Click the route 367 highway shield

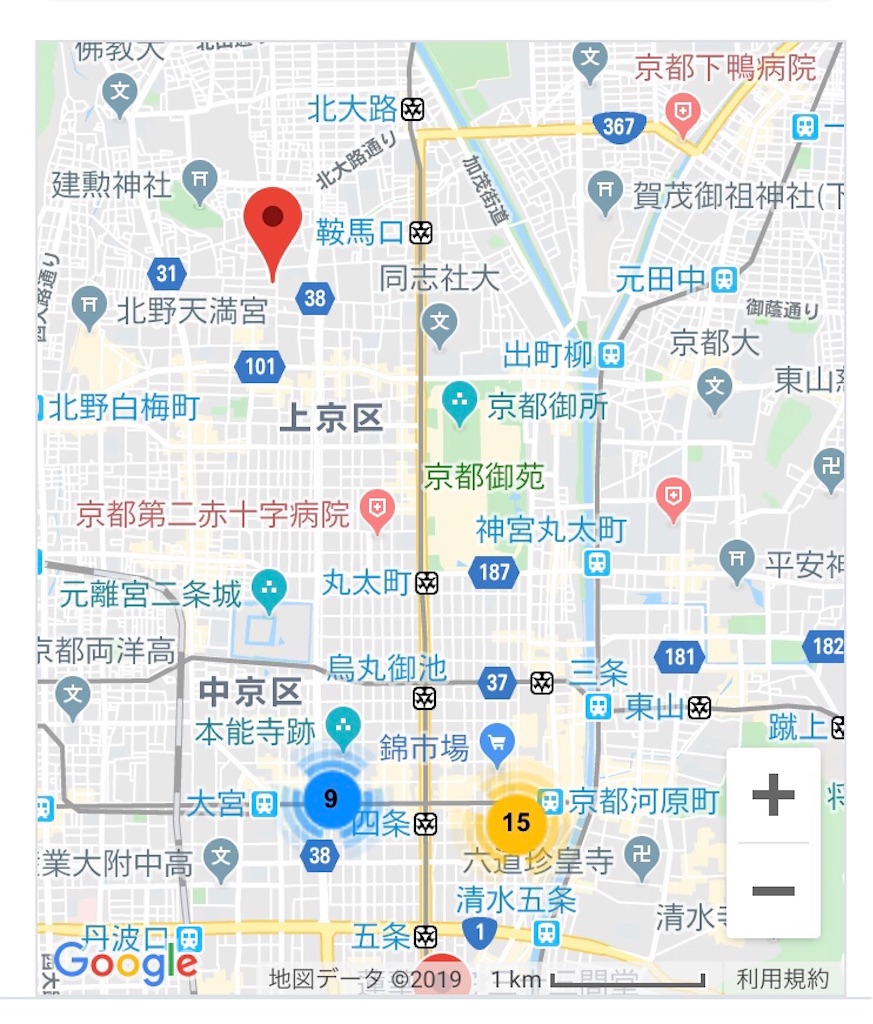(x=619, y=127)
